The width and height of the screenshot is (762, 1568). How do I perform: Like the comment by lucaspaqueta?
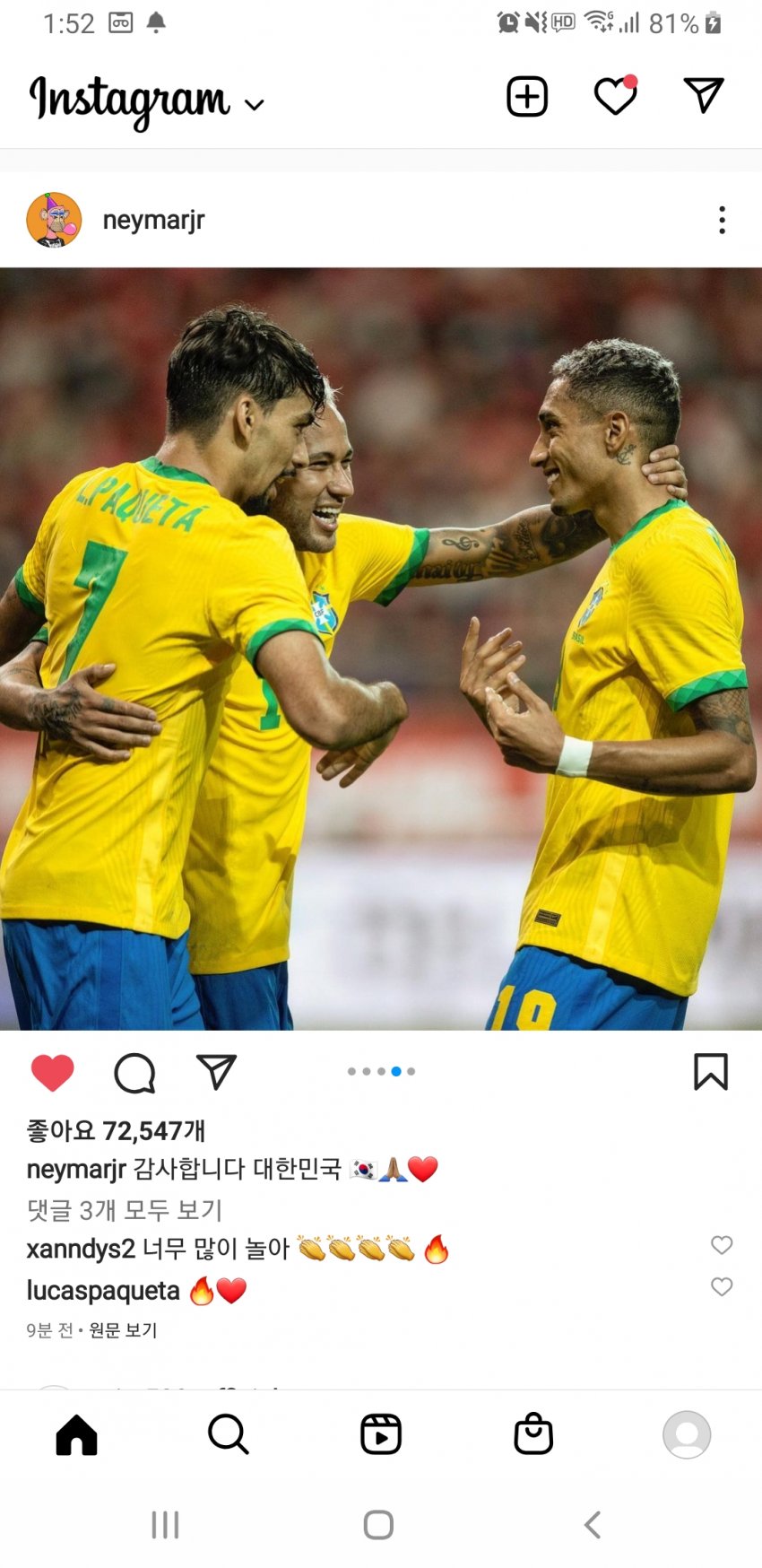722,1286
